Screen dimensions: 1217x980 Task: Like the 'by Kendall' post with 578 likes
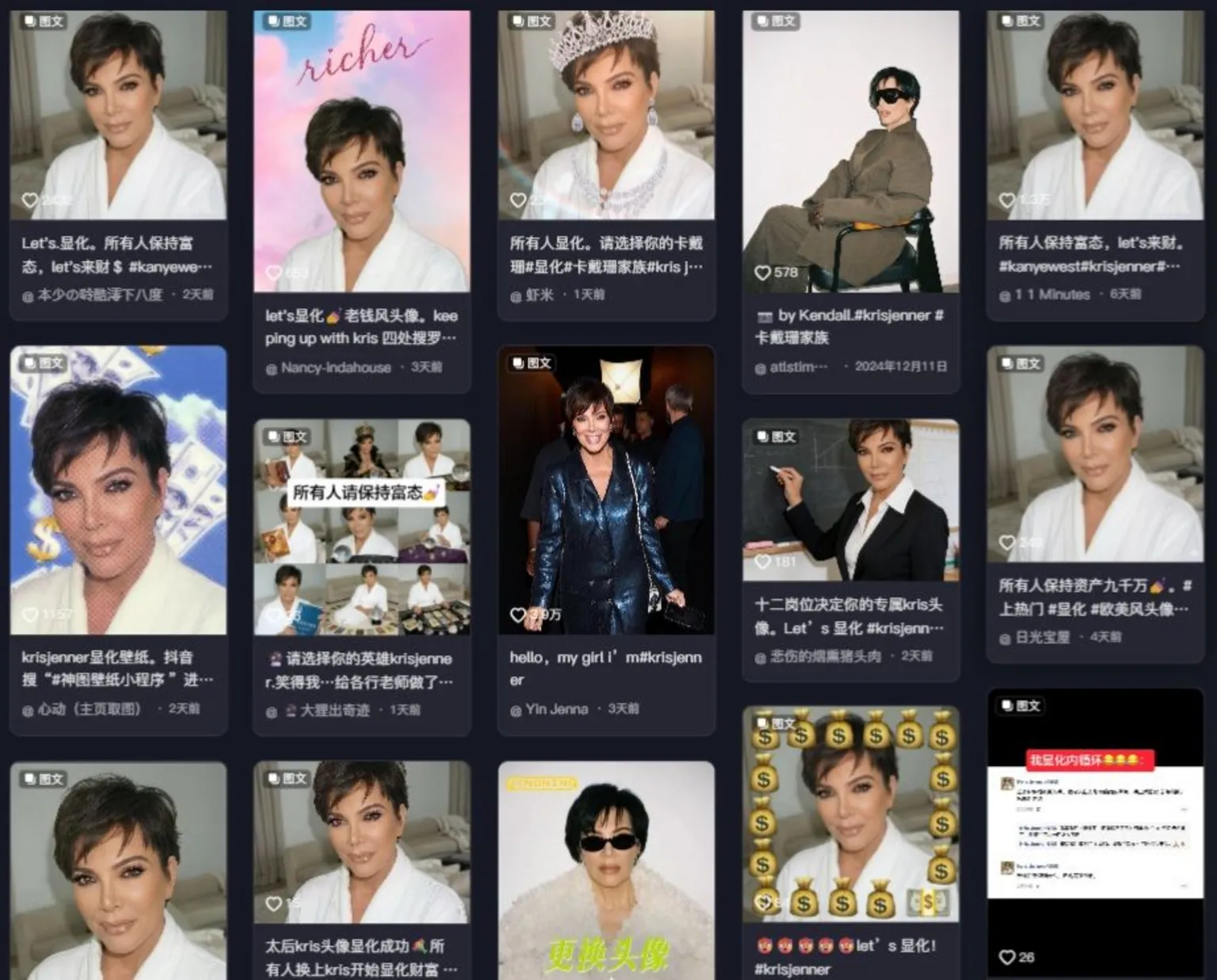[x=763, y=273]
